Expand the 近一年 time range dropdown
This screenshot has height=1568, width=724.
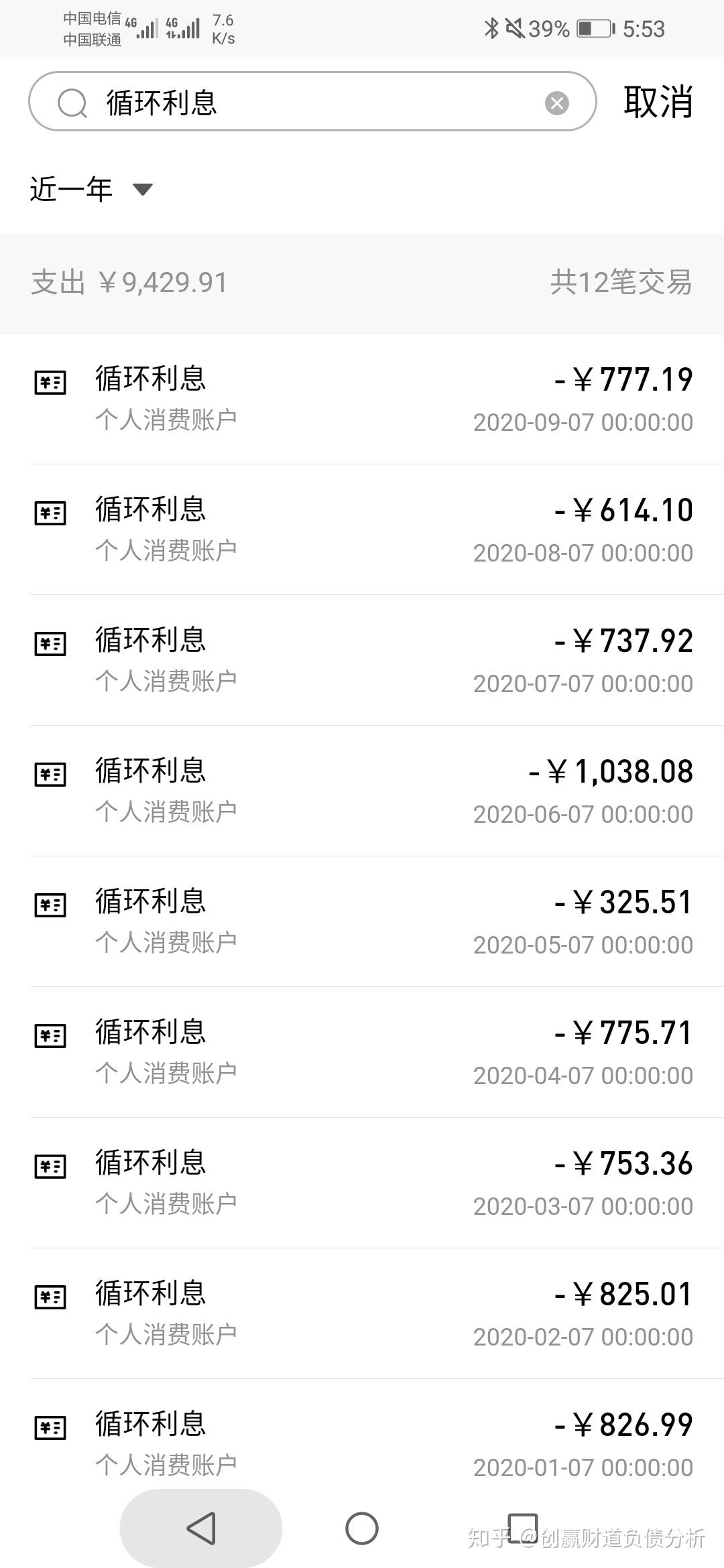point(91,189)
